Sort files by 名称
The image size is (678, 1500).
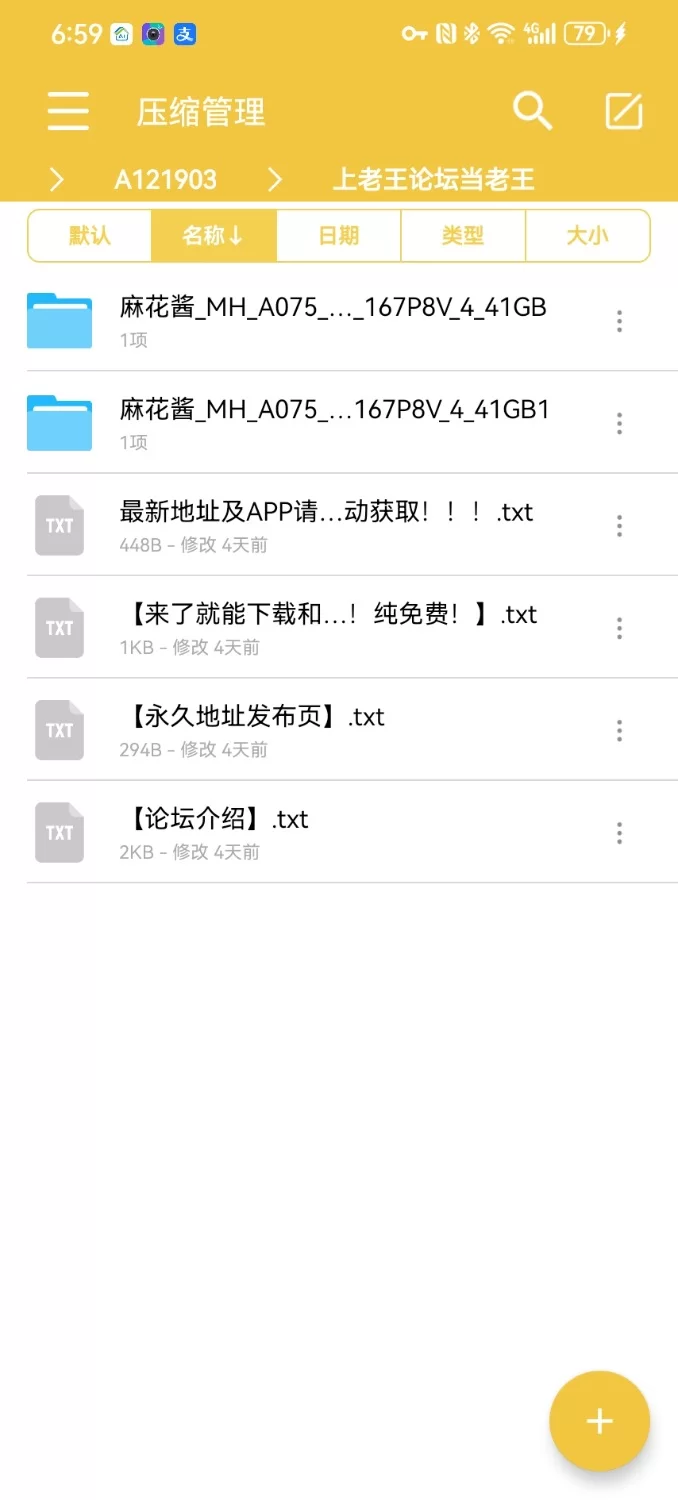213,236
